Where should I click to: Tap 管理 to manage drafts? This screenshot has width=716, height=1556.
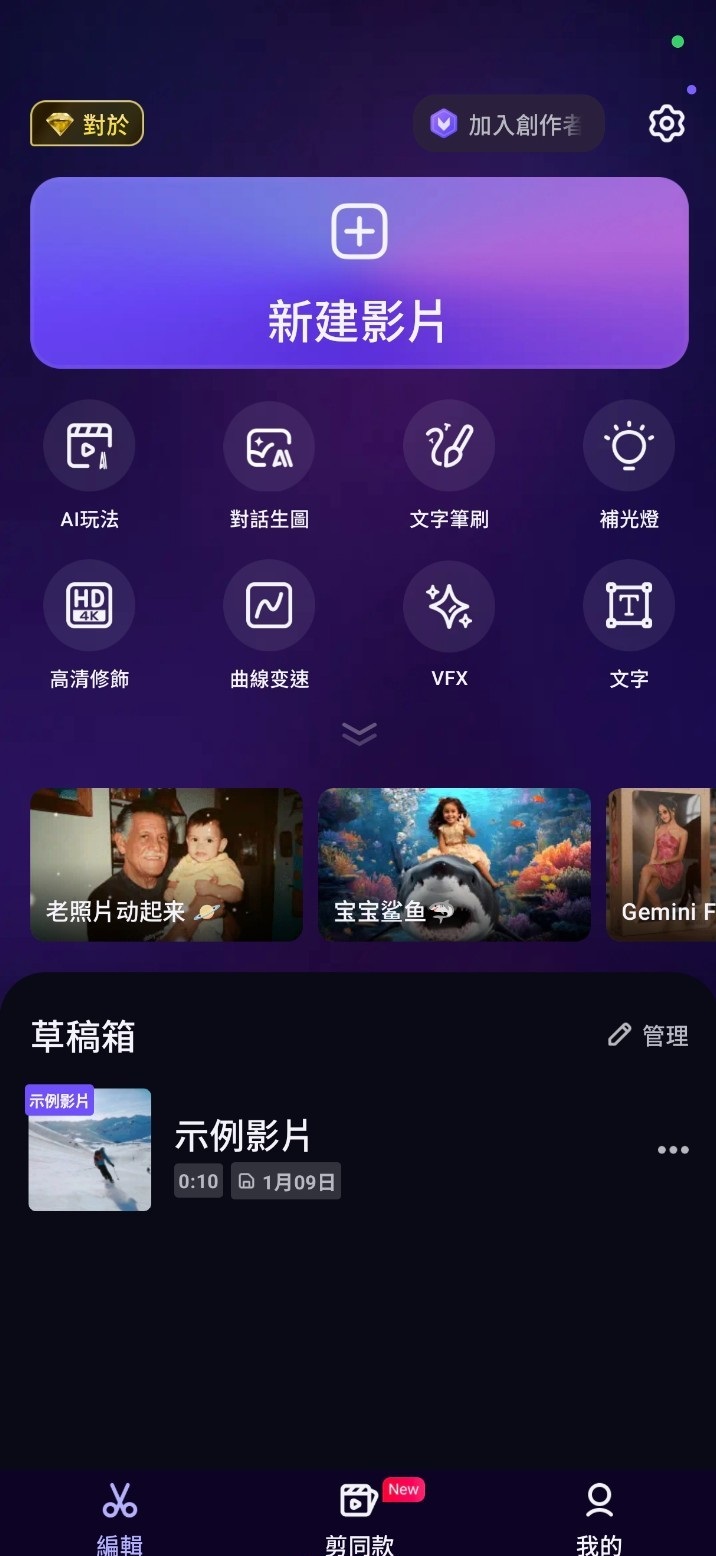click(x=649, y=1035)
